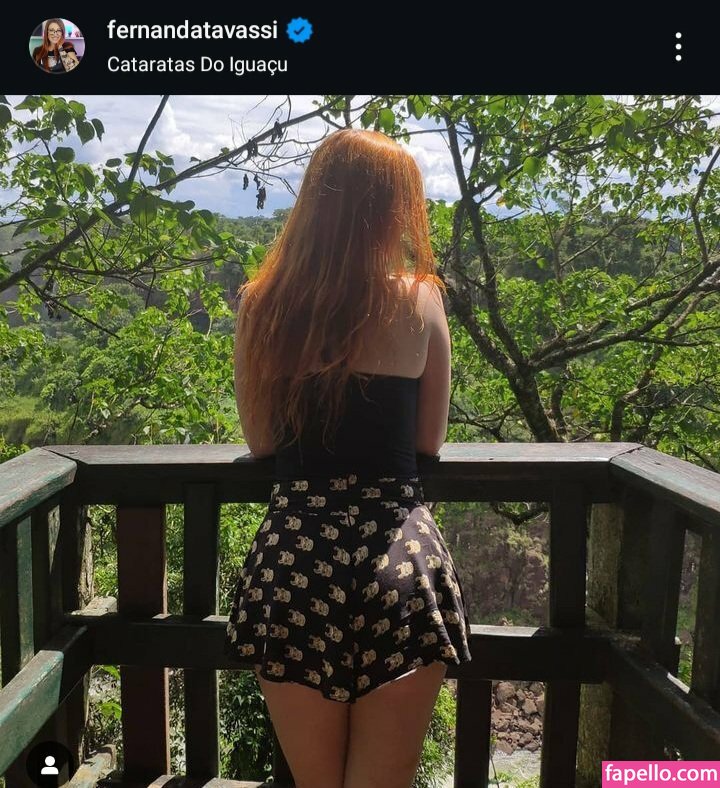Open the Cataratas Do Iguaçu location
Screen dimensions: 720x788
click(197, 64)
